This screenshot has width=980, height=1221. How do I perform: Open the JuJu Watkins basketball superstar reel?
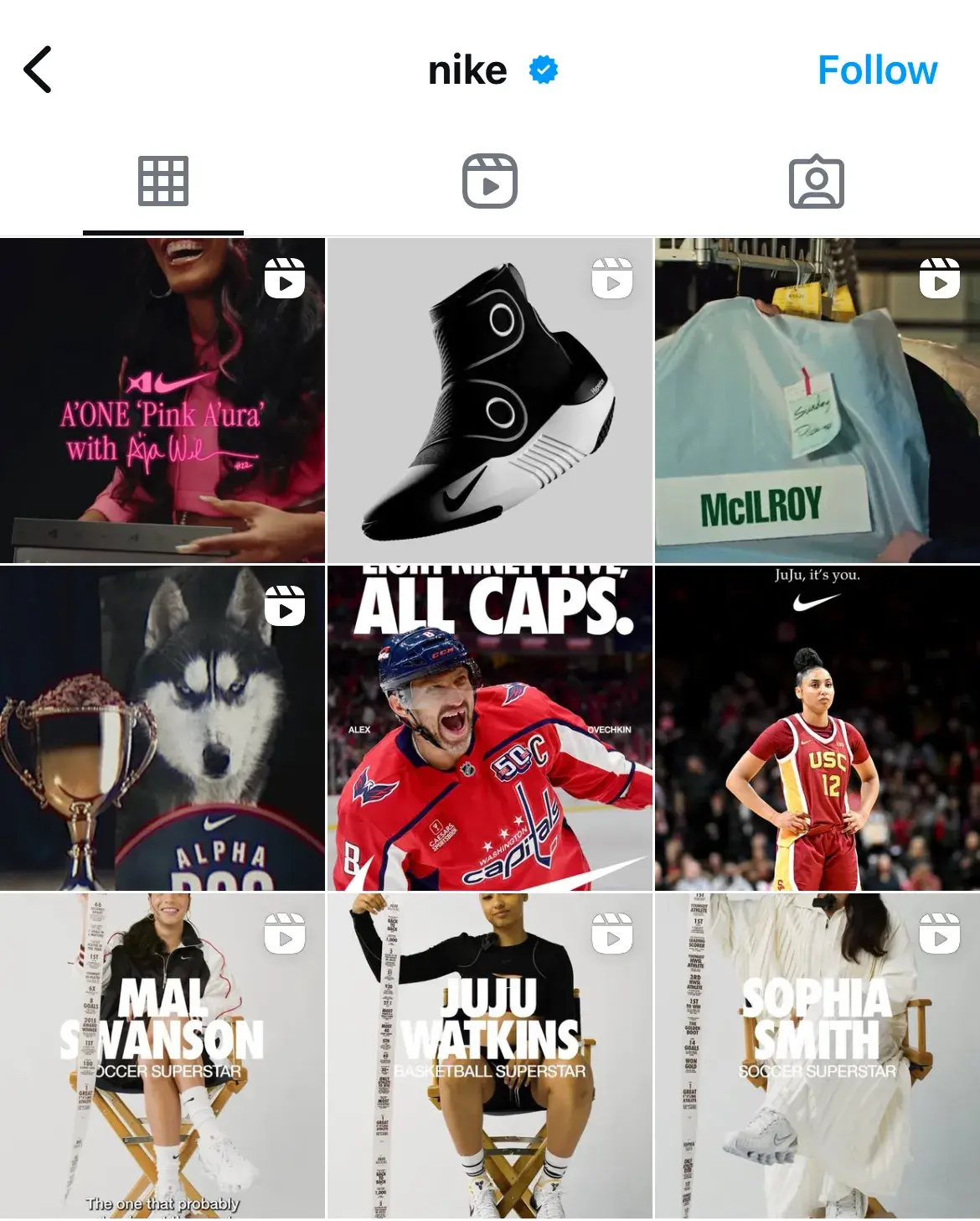pyautogui.click(x=489, y=1054)
